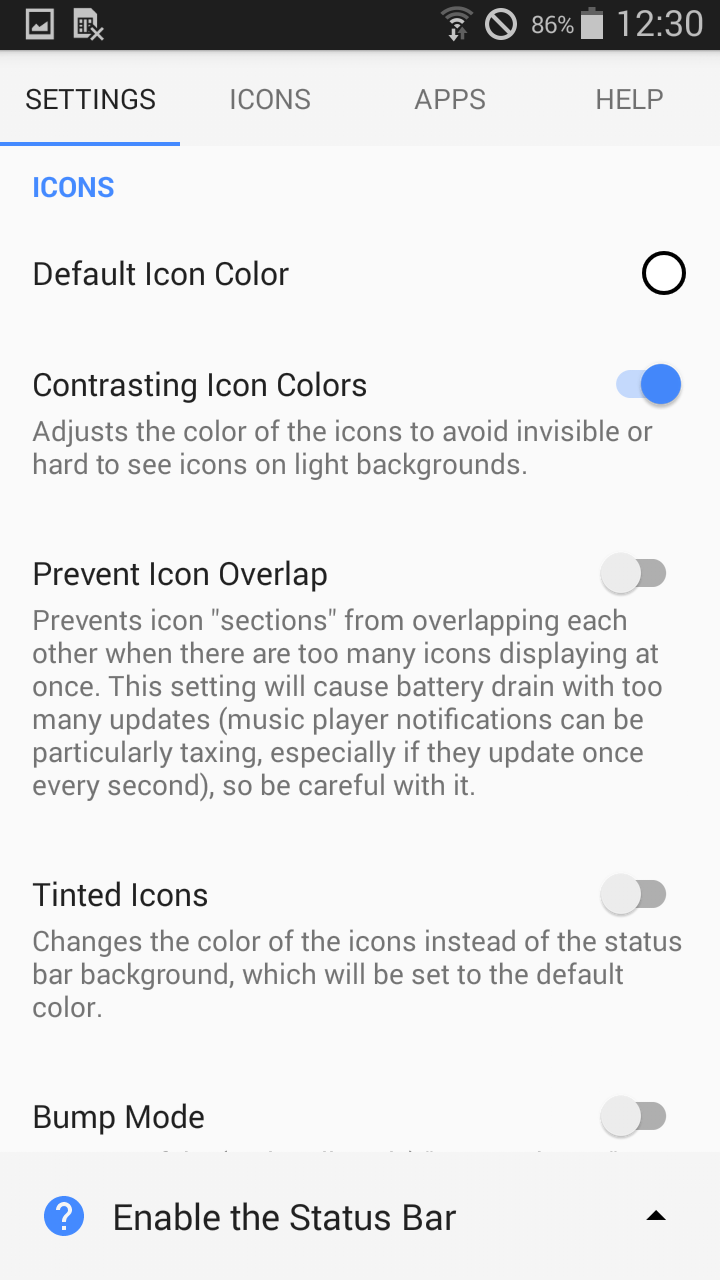Toggle Bump Mode on

coord(633,1116)
